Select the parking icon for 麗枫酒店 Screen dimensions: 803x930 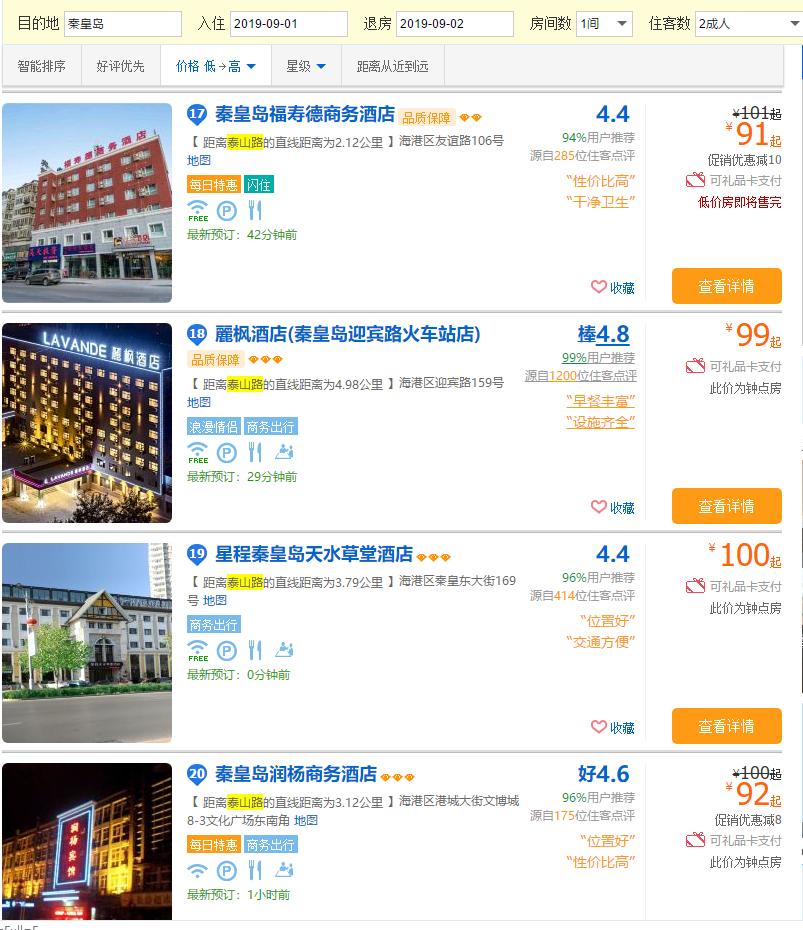pos(225,451)
